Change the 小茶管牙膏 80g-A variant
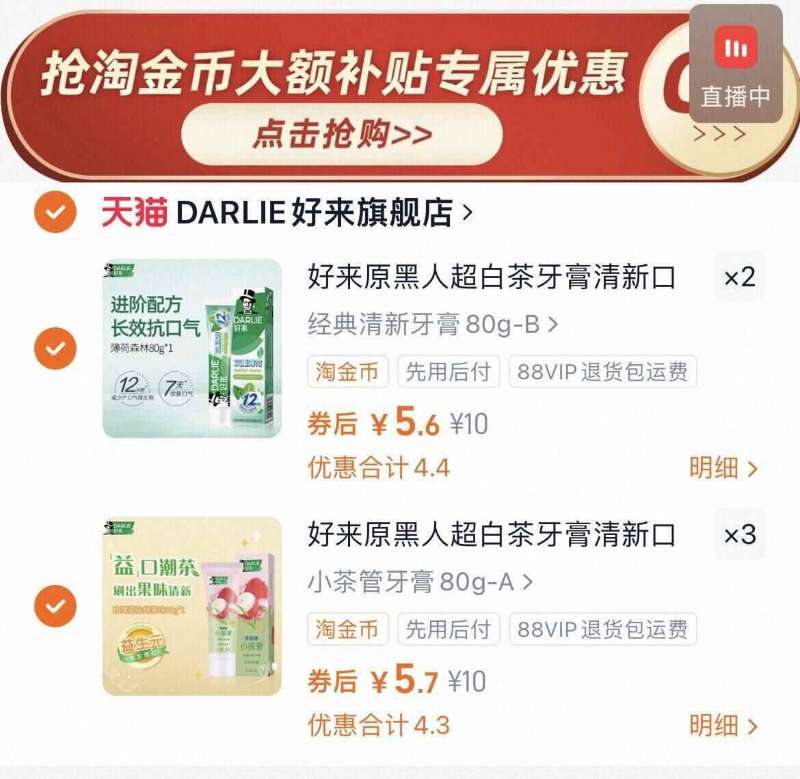 coord(420,581)
